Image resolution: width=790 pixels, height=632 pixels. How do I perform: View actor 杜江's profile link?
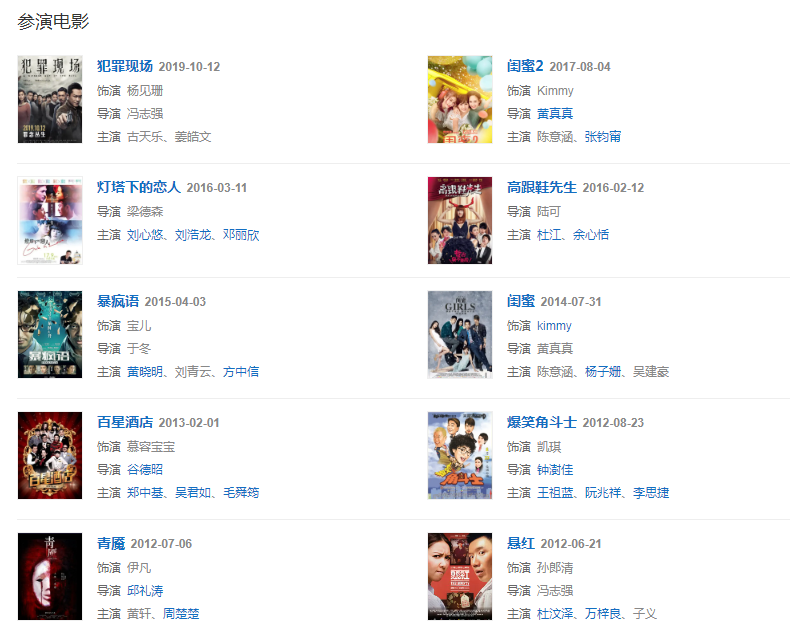click(x=549, y=235)
